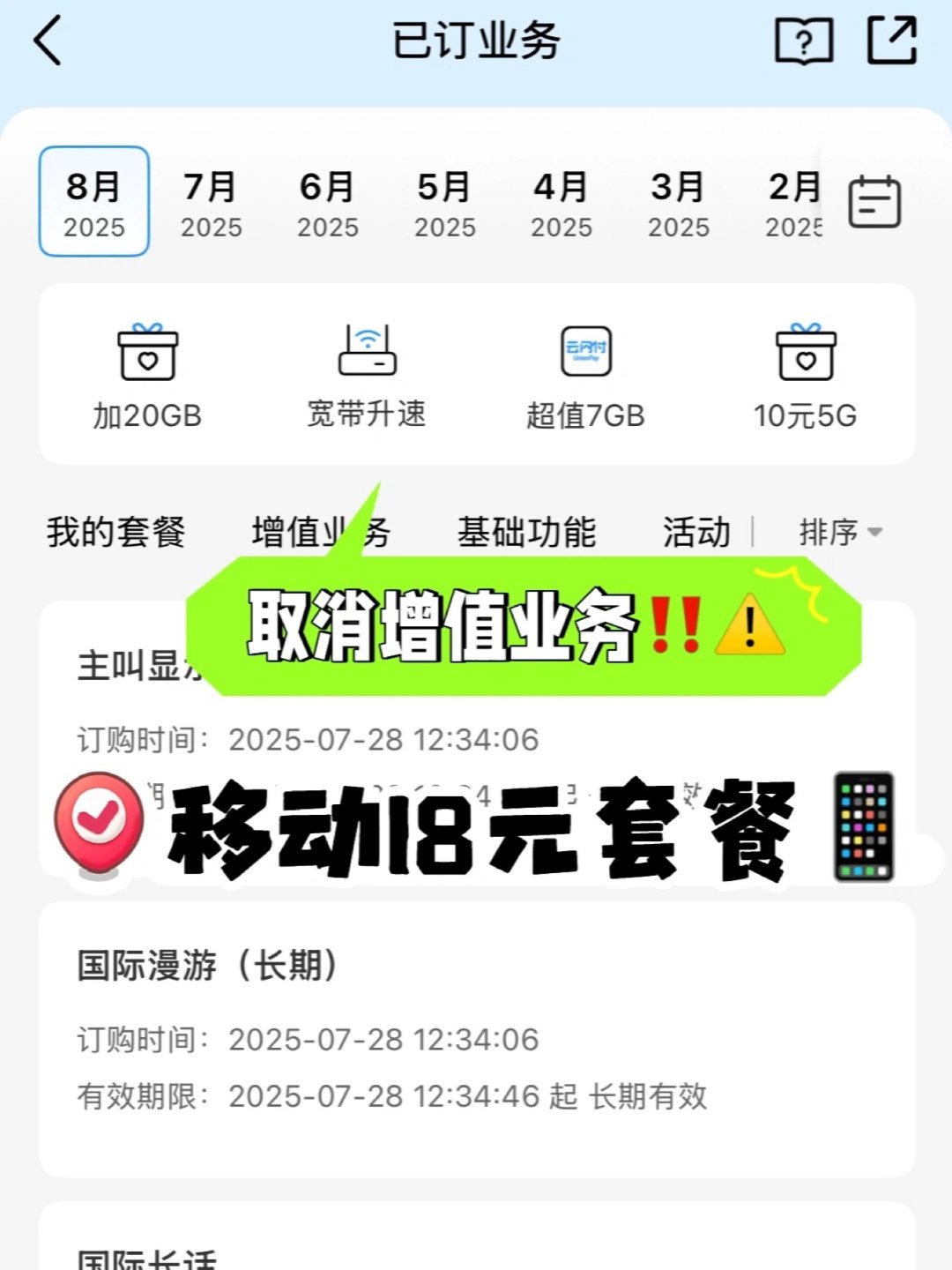View orders for 4月 2025
Image resolution: width=952 pixels, height=1270 pixels.
click(561, 203)
